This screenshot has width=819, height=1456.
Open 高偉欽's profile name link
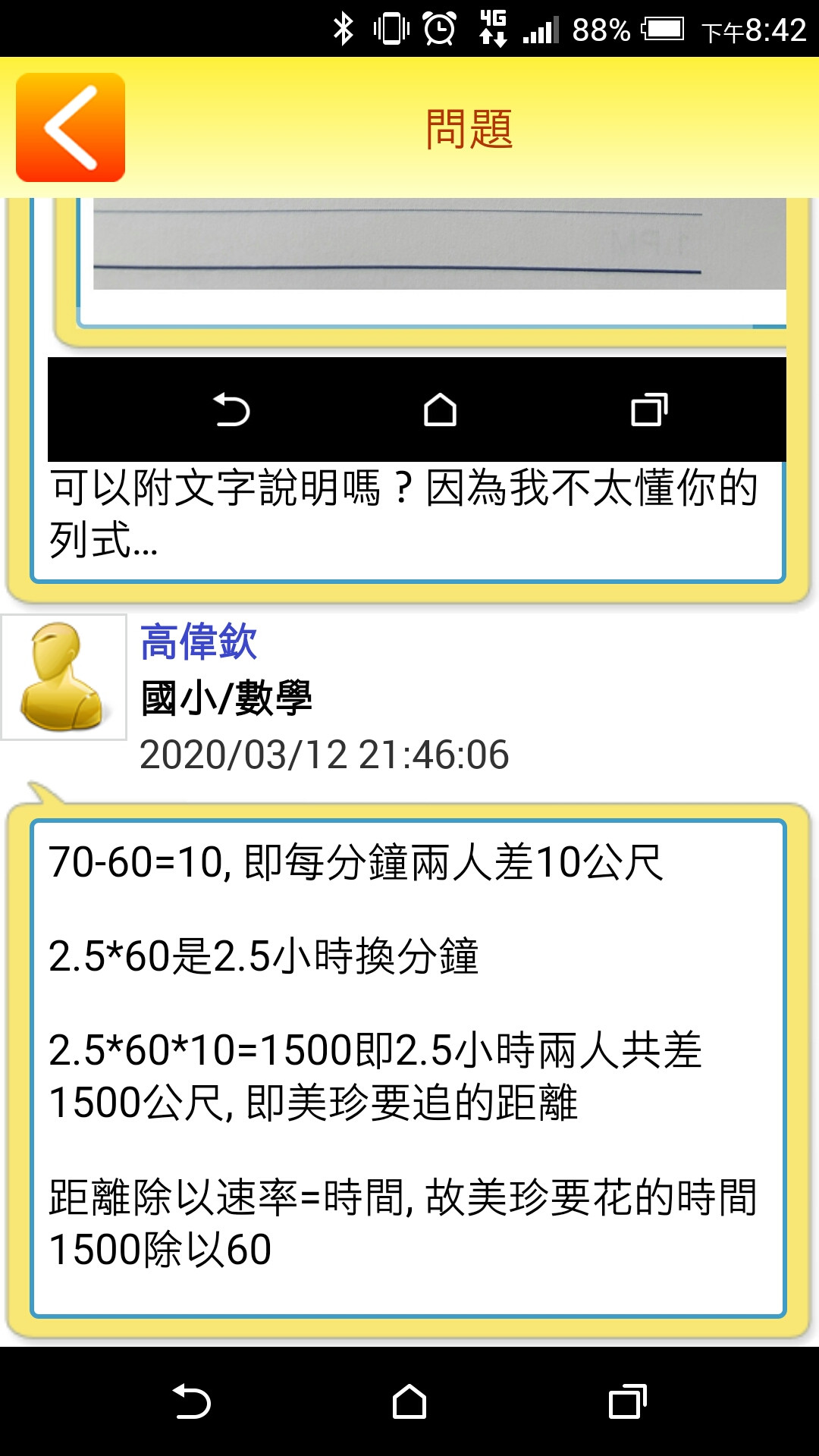[199, 642]
